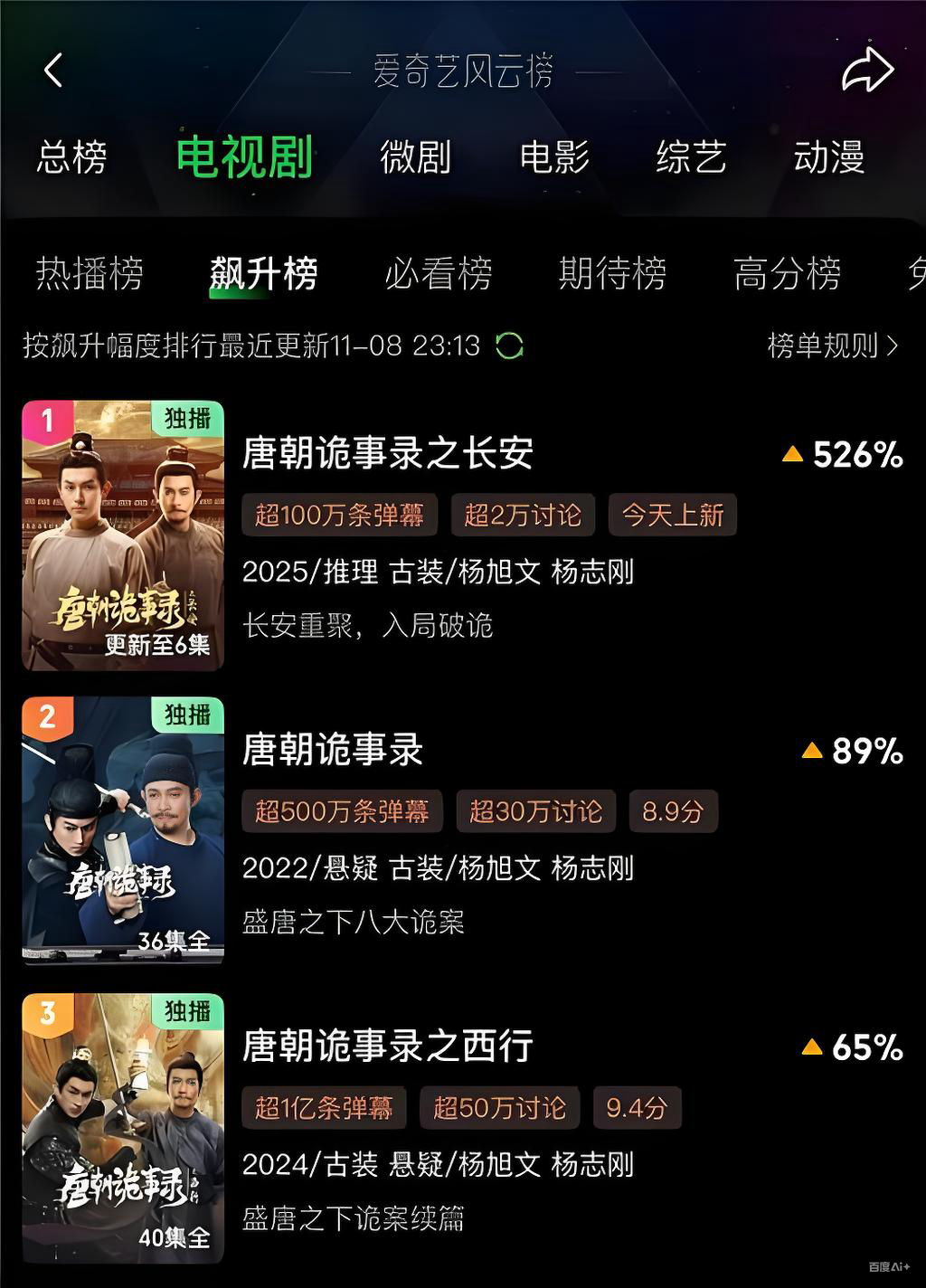Share the 爱奇艺风云榜 ranking
Image resolution: width=926 pixels, height=1288 pixels.
coord(867,71)
